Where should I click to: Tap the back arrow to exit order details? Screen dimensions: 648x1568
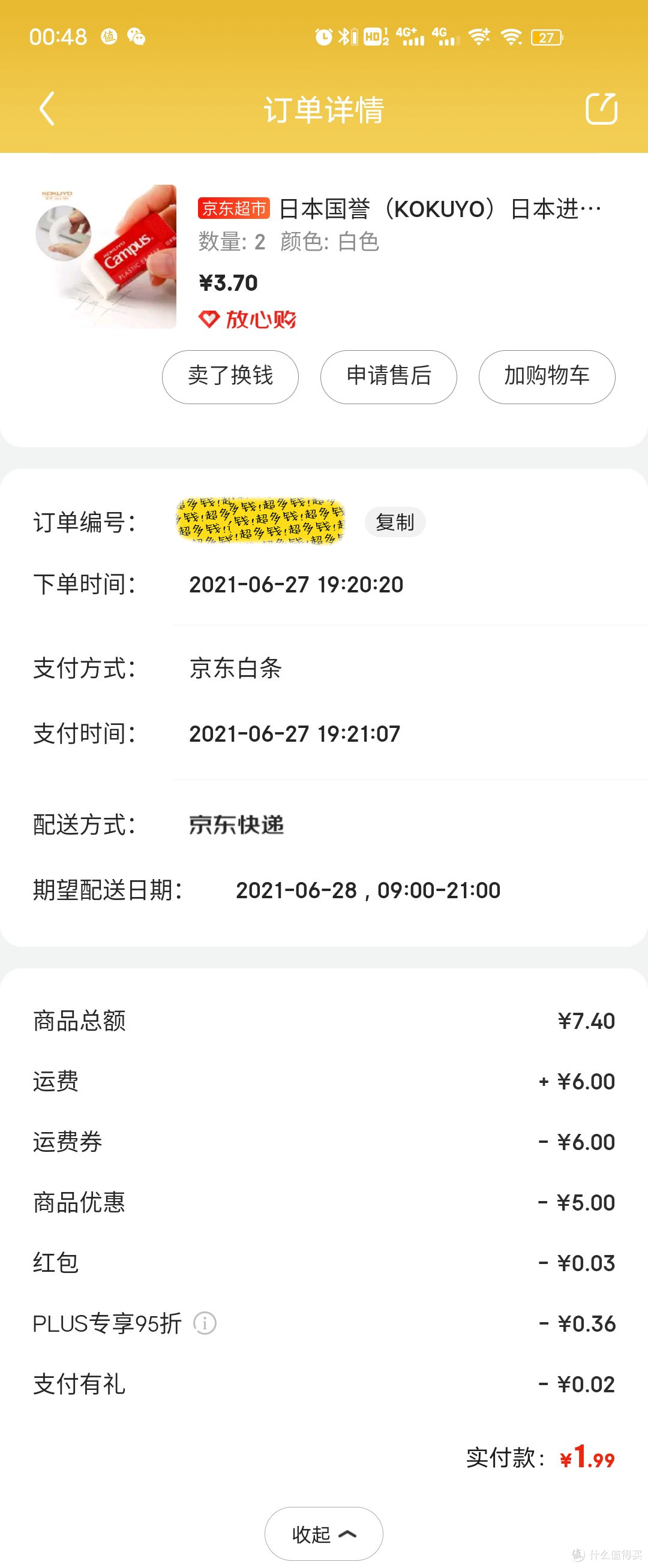46,110
